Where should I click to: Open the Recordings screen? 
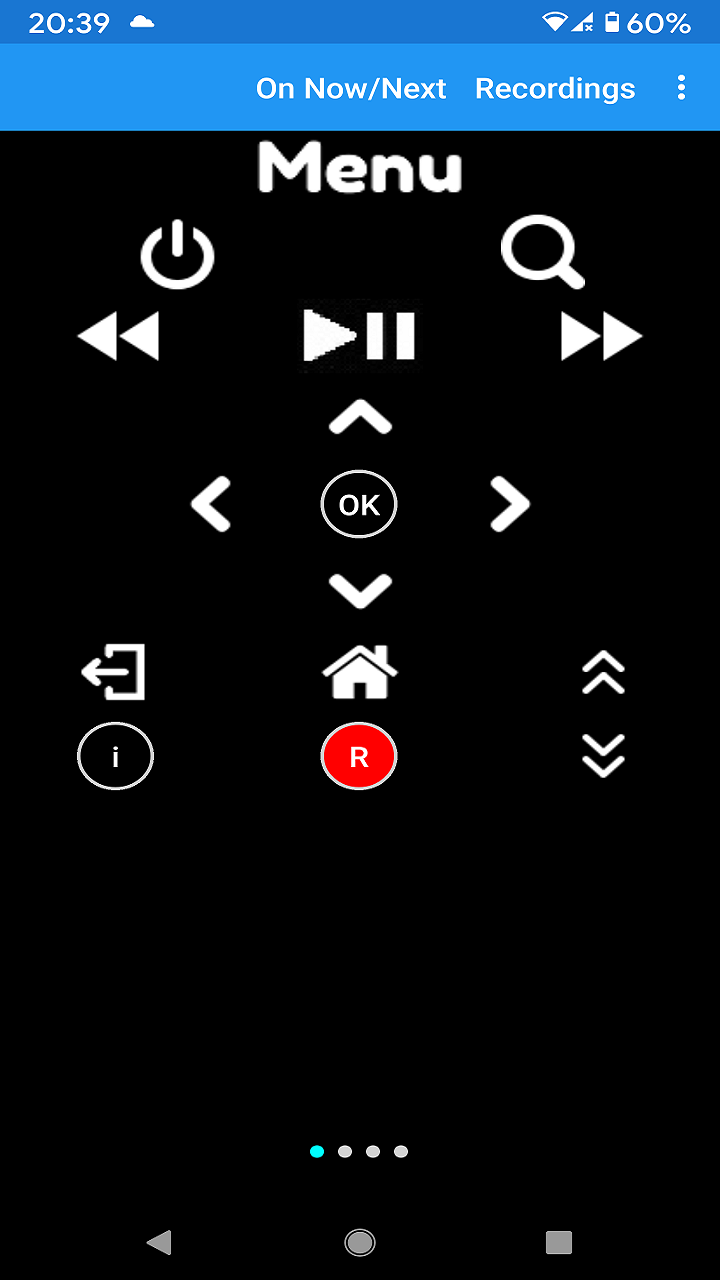tap(555, 88)
